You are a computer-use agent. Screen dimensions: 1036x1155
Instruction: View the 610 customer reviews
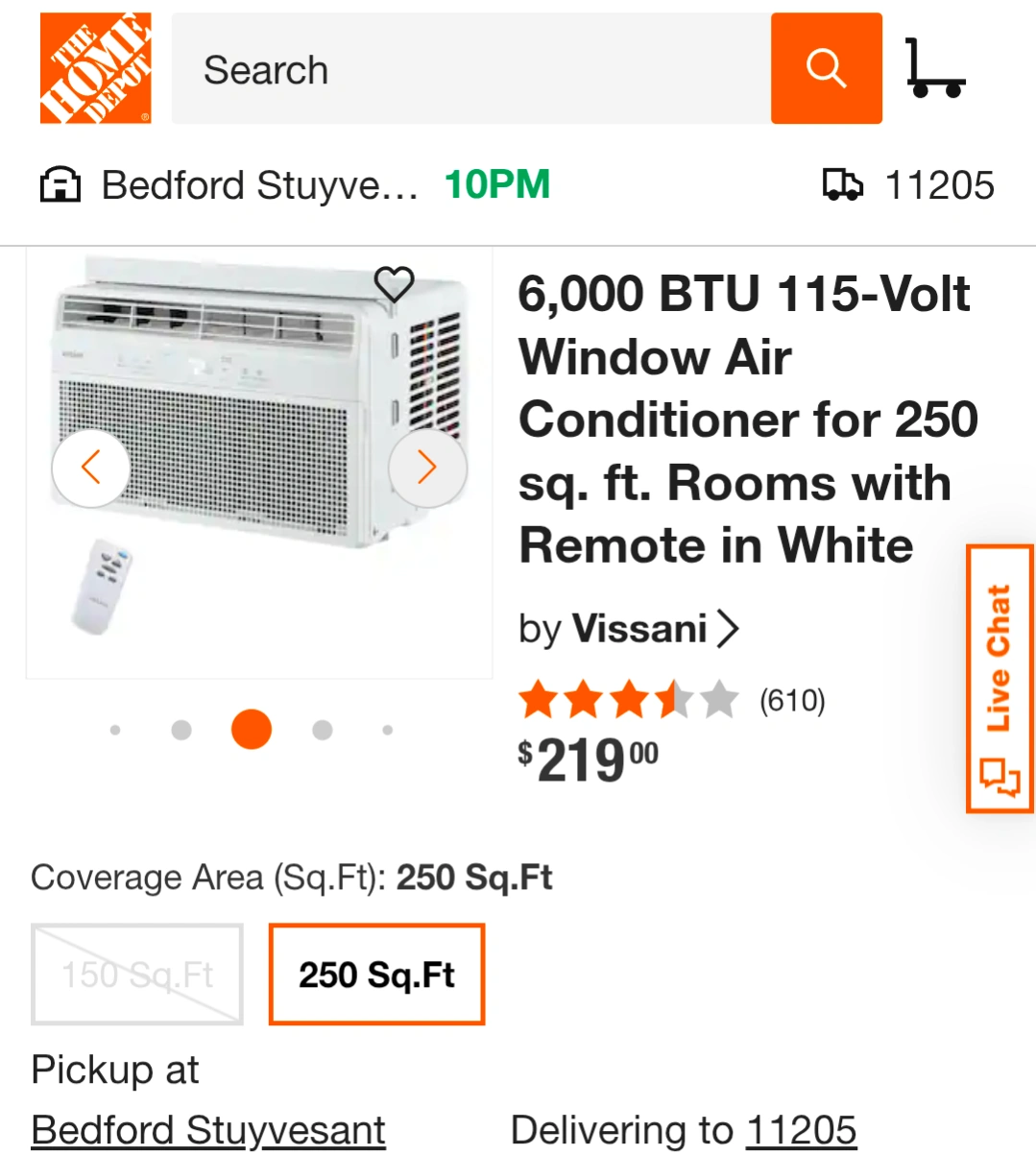coord(792,701)
